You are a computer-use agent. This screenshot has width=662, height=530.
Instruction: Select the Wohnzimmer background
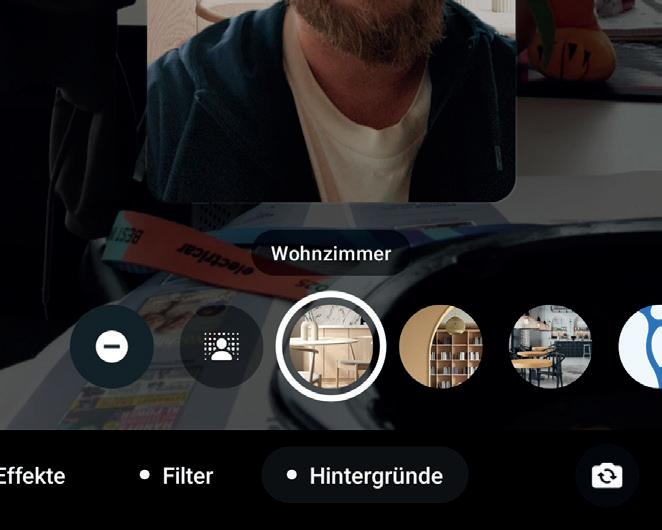pyautogui.click(x=331, y=347)
